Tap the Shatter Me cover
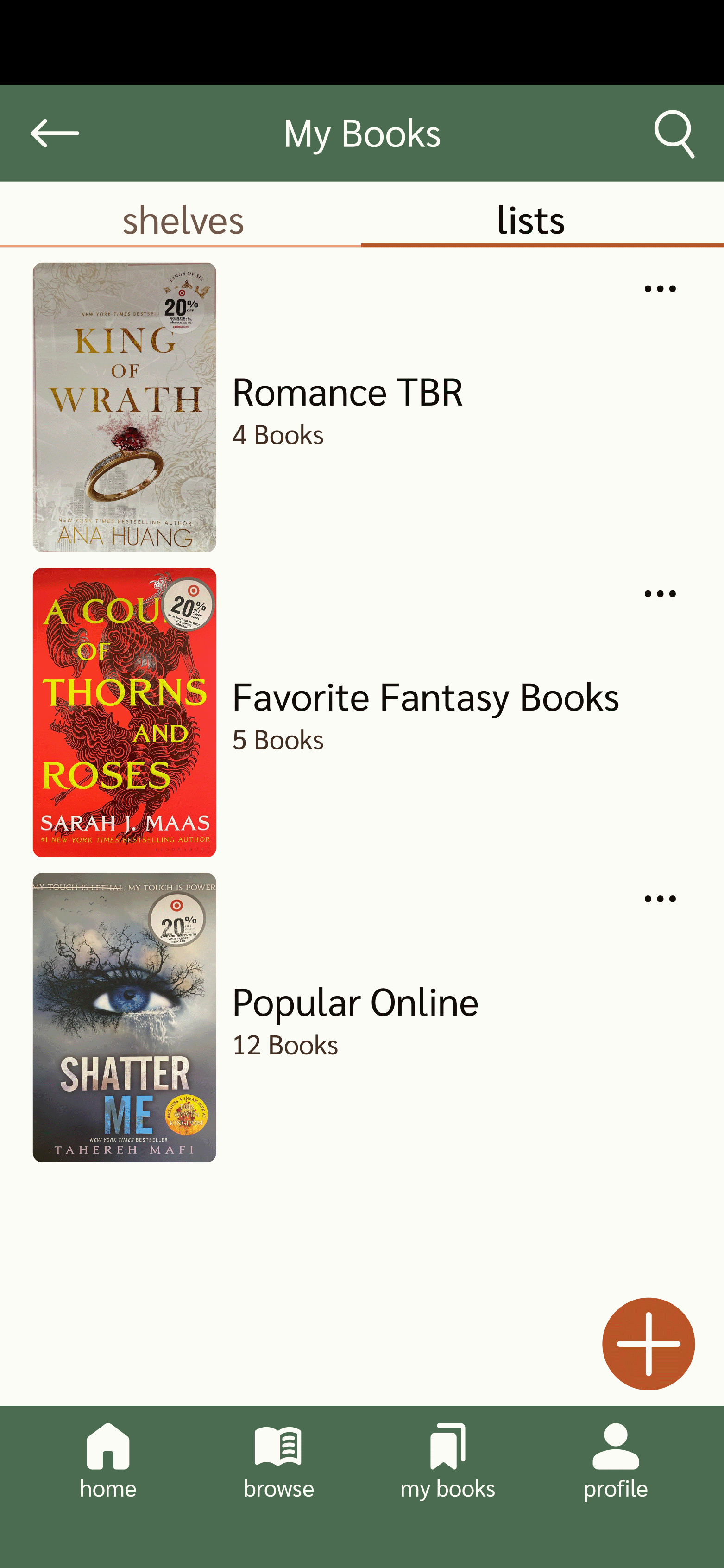724x1568 pixels. [x=125, y=1017]
